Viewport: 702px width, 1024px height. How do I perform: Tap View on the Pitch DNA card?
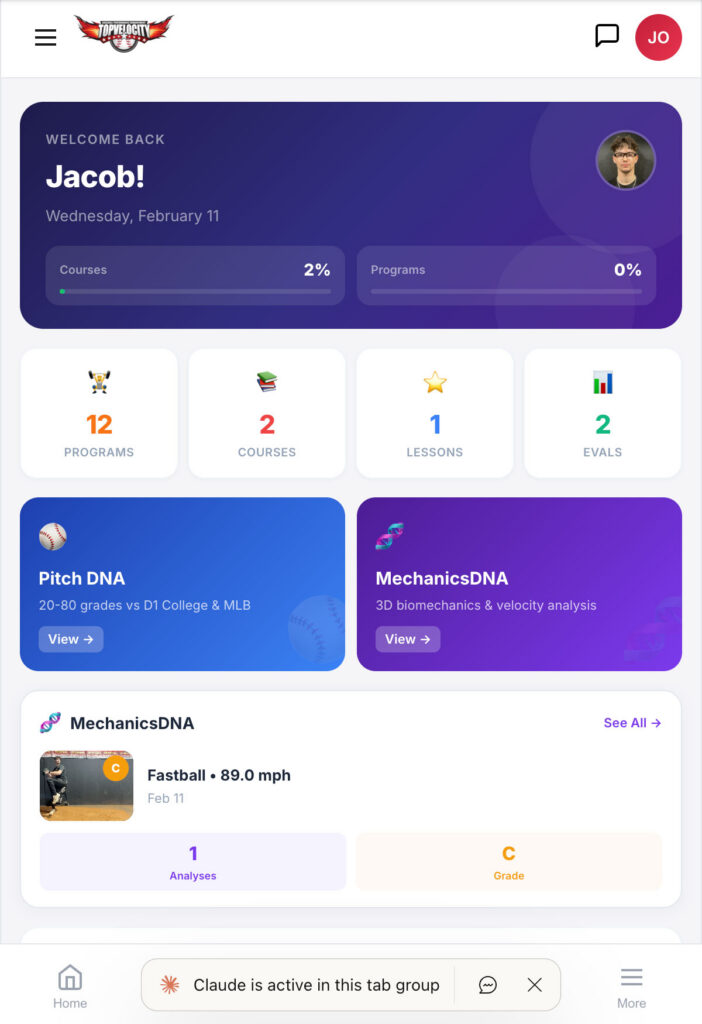coord(71,639)
